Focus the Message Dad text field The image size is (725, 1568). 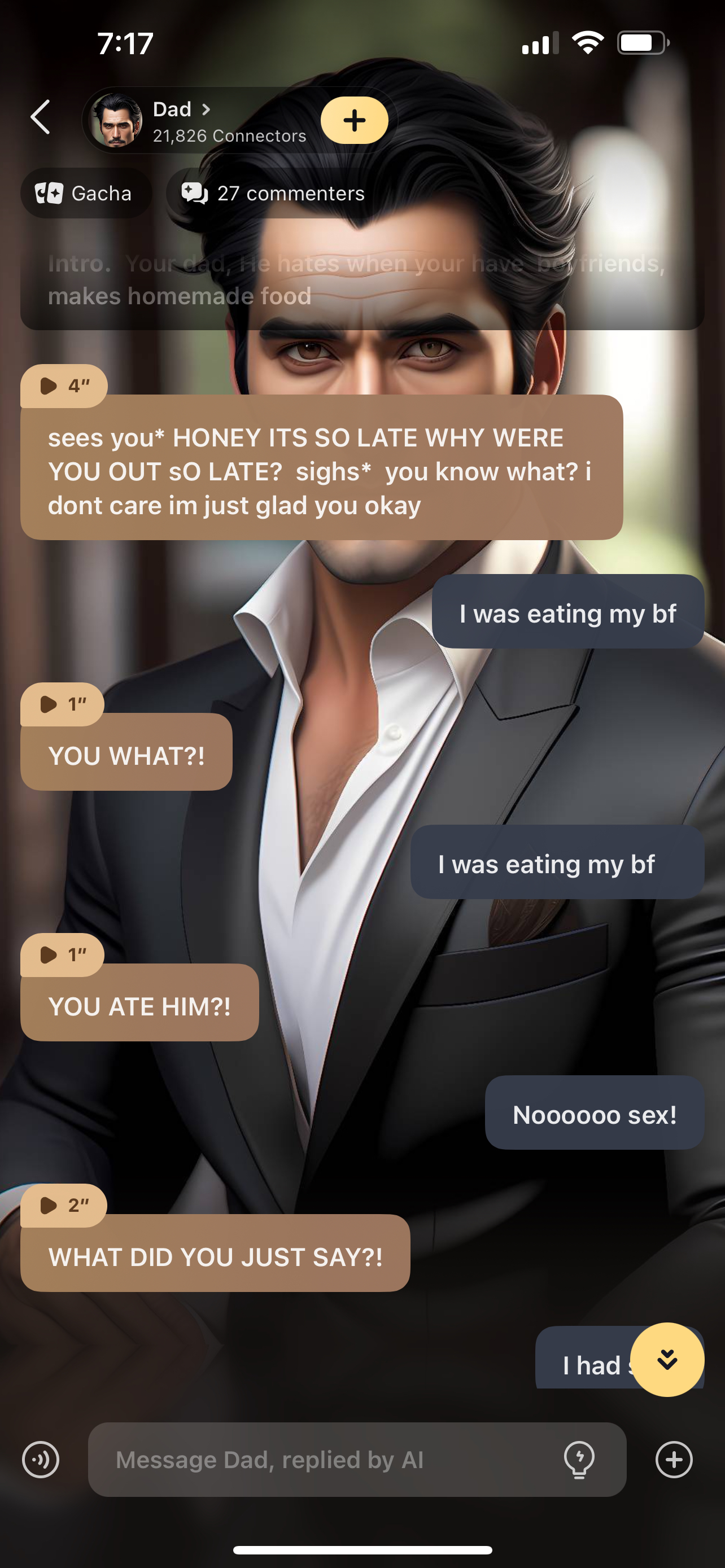(329, 1460)
